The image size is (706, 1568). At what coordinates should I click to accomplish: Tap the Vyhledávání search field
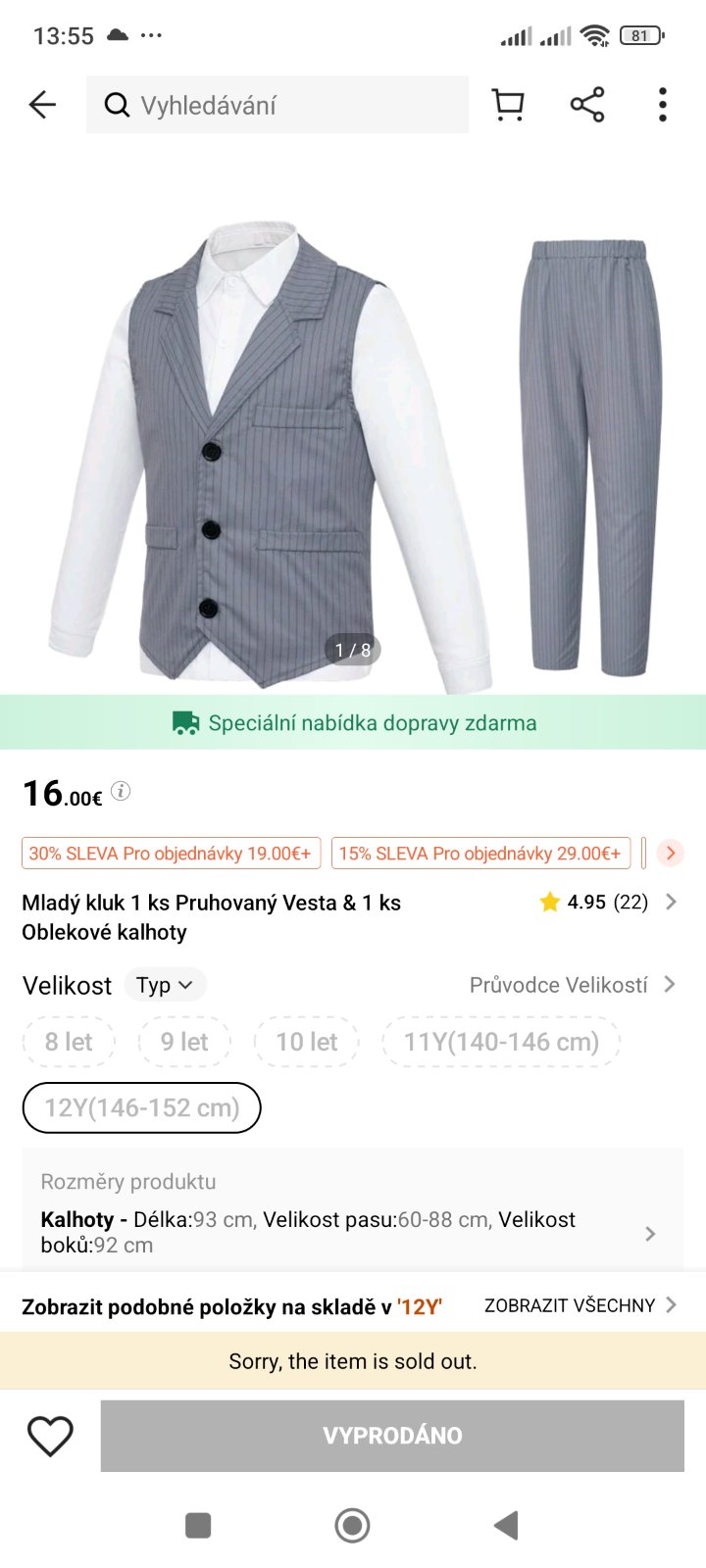tap(277, 105)
